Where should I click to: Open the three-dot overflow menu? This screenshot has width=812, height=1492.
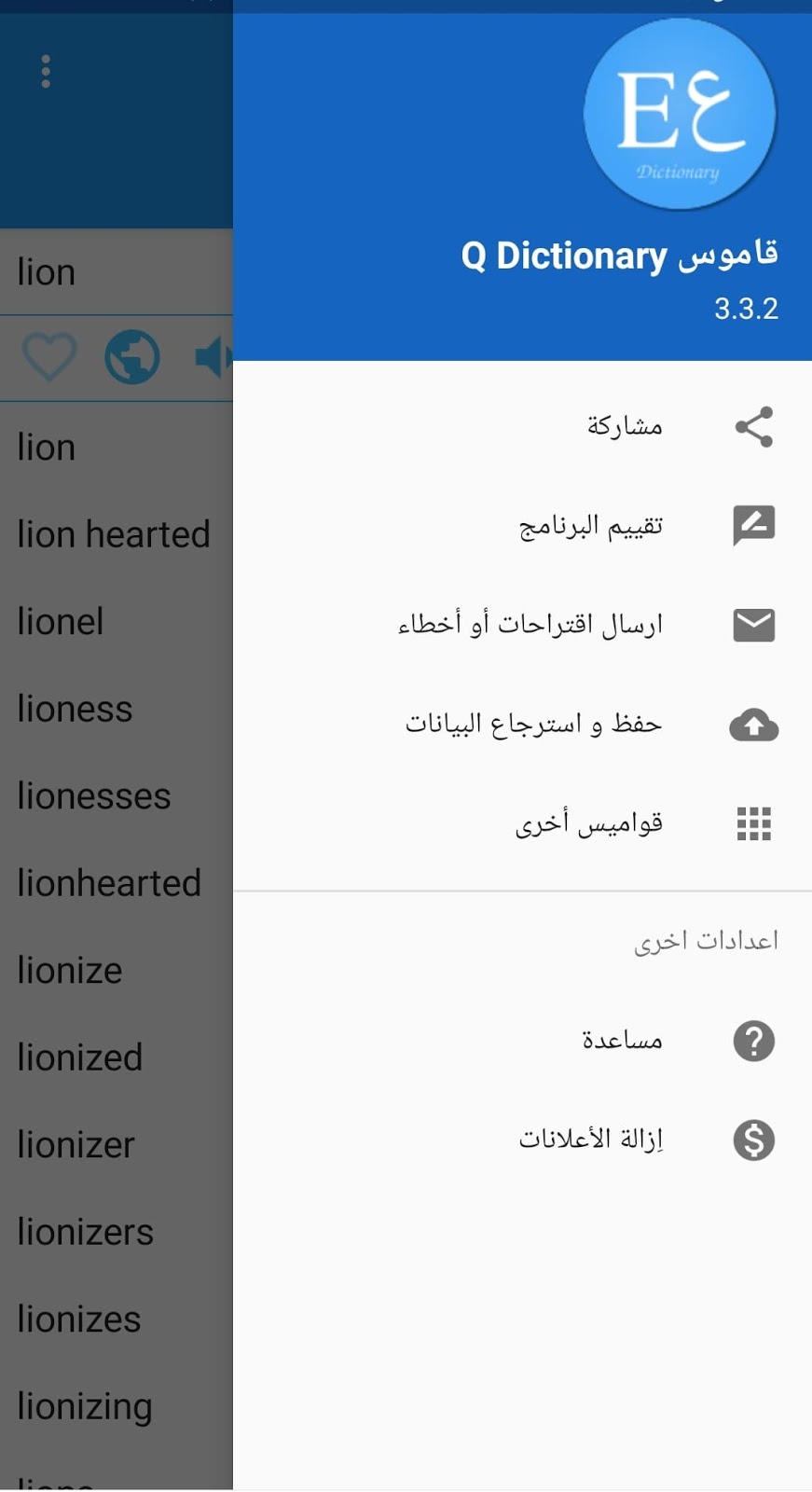coord(46,72)
